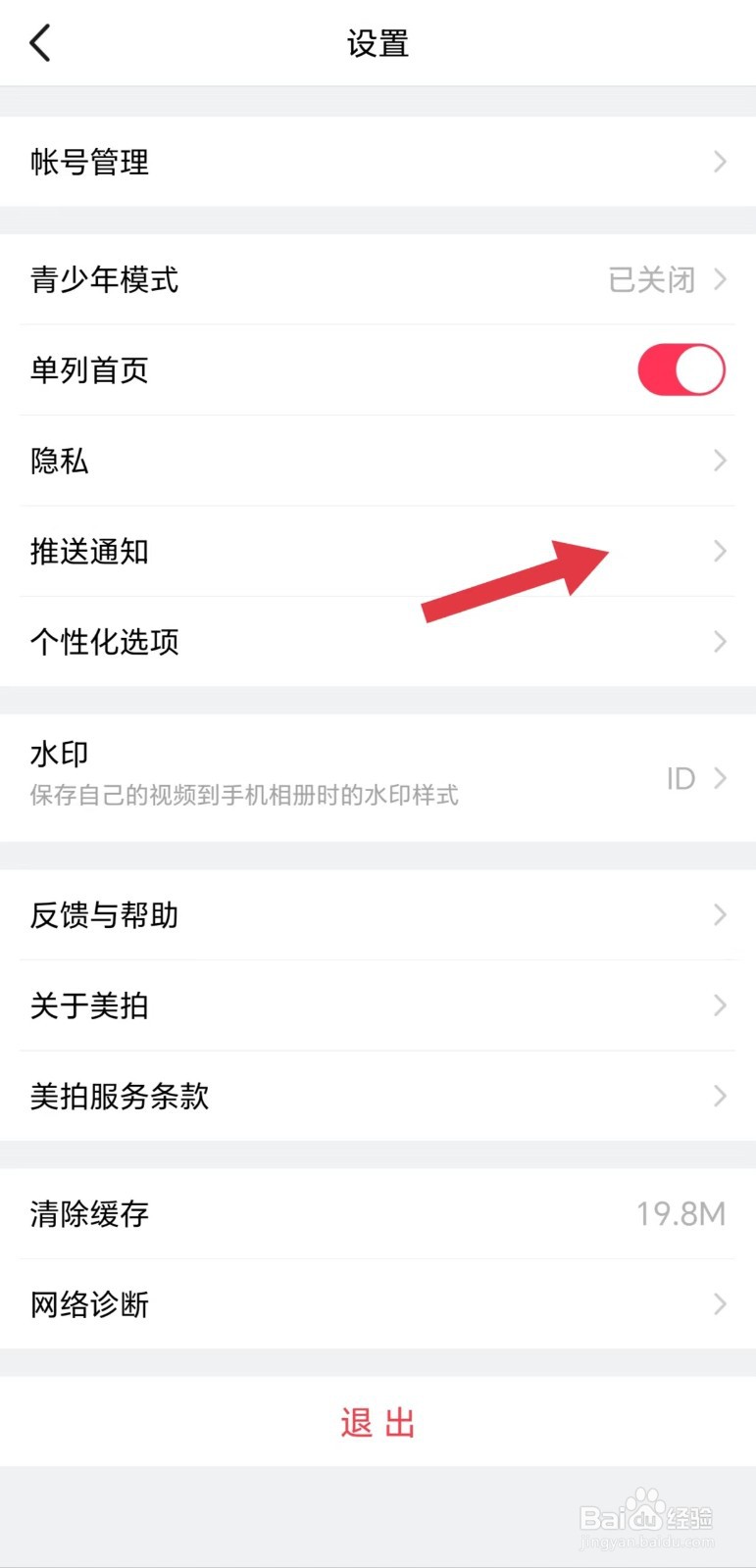Expand the chevron next to 隐私
Viewport: 756px width, 1568px height.
point(720,460)
